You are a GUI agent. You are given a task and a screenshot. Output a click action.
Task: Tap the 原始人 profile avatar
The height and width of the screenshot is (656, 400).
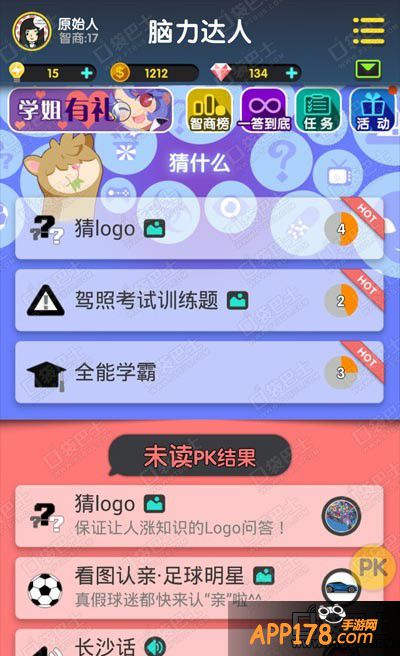(32, 31)
